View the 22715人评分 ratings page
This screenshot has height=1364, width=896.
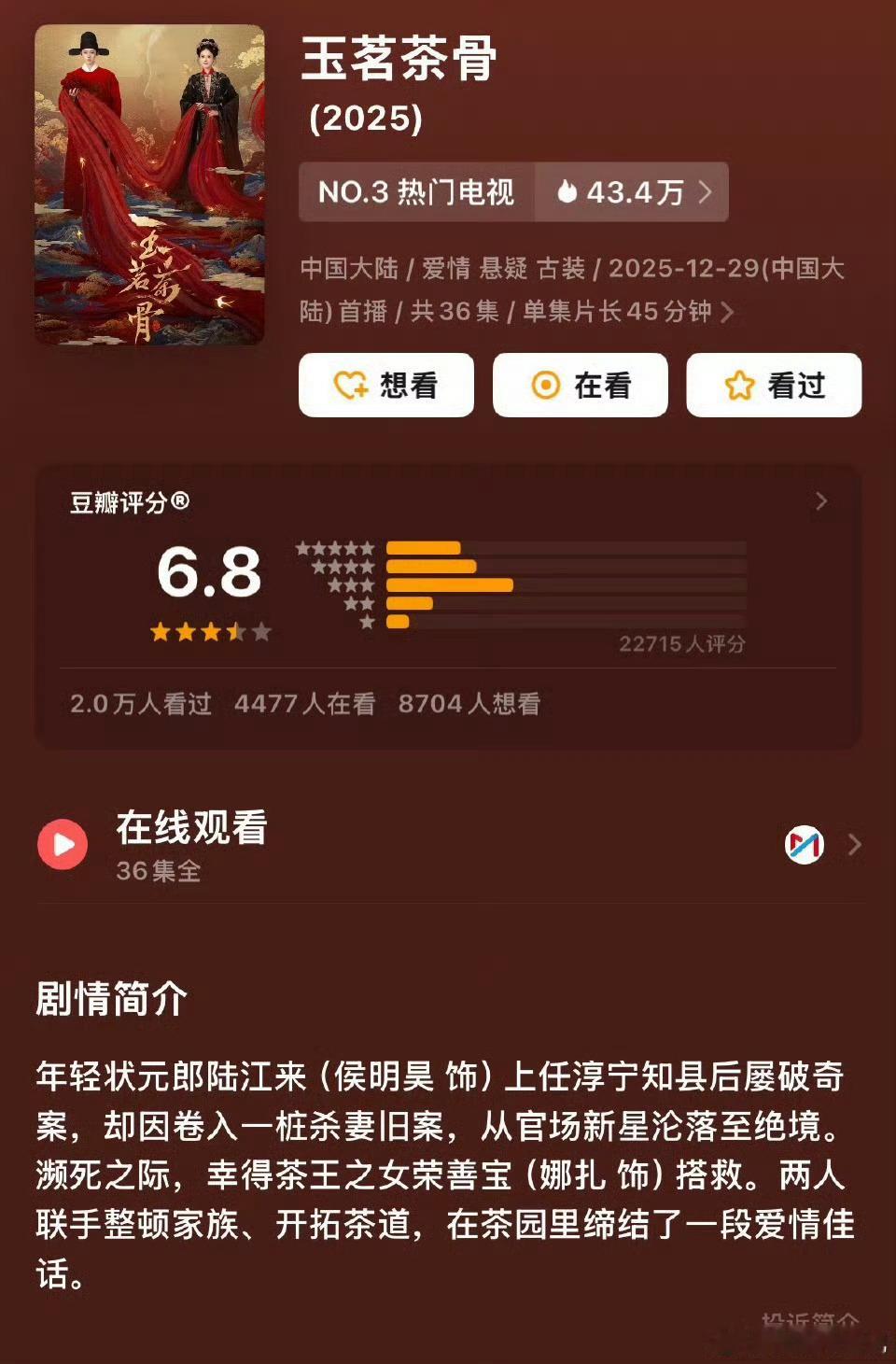(684, 644)
